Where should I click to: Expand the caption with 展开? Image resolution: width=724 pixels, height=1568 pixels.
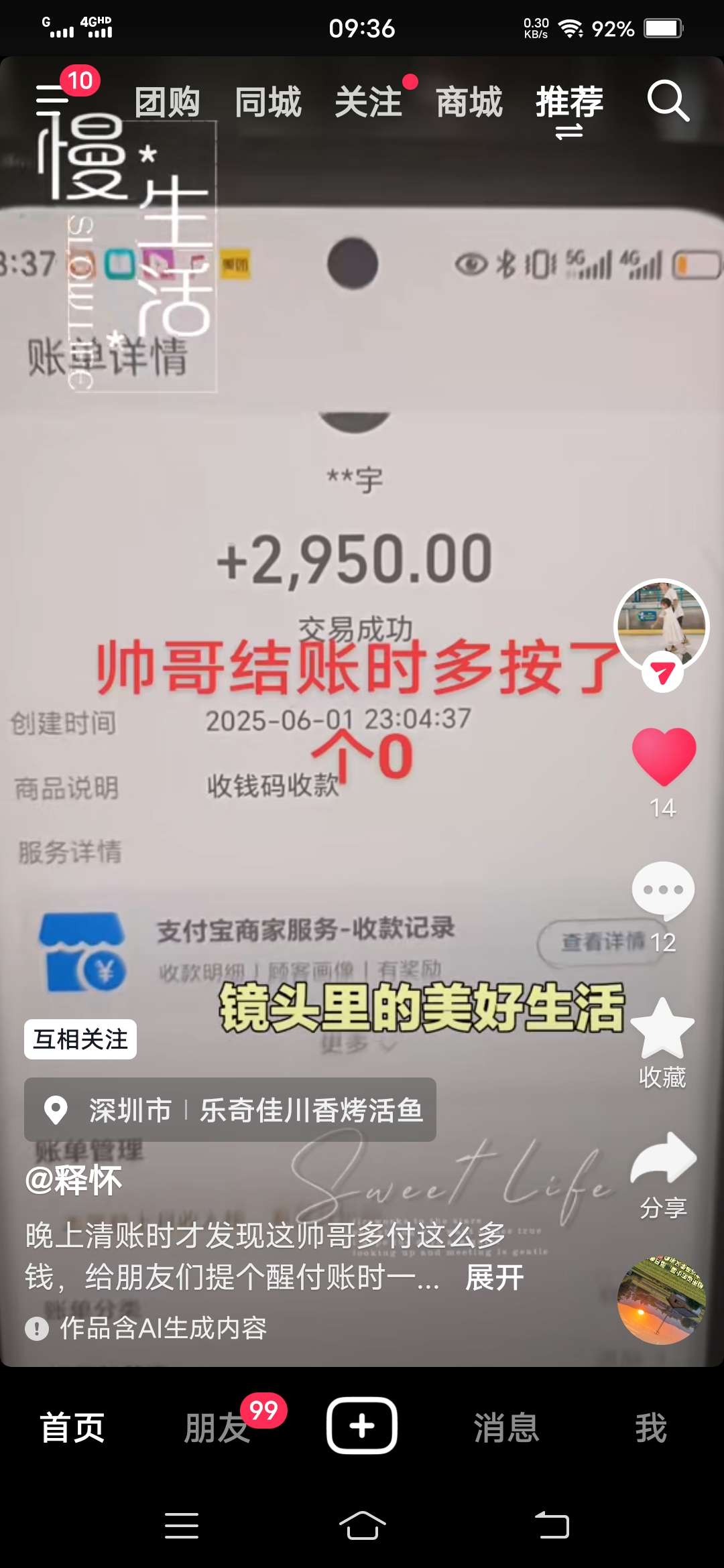point(495,1277)
